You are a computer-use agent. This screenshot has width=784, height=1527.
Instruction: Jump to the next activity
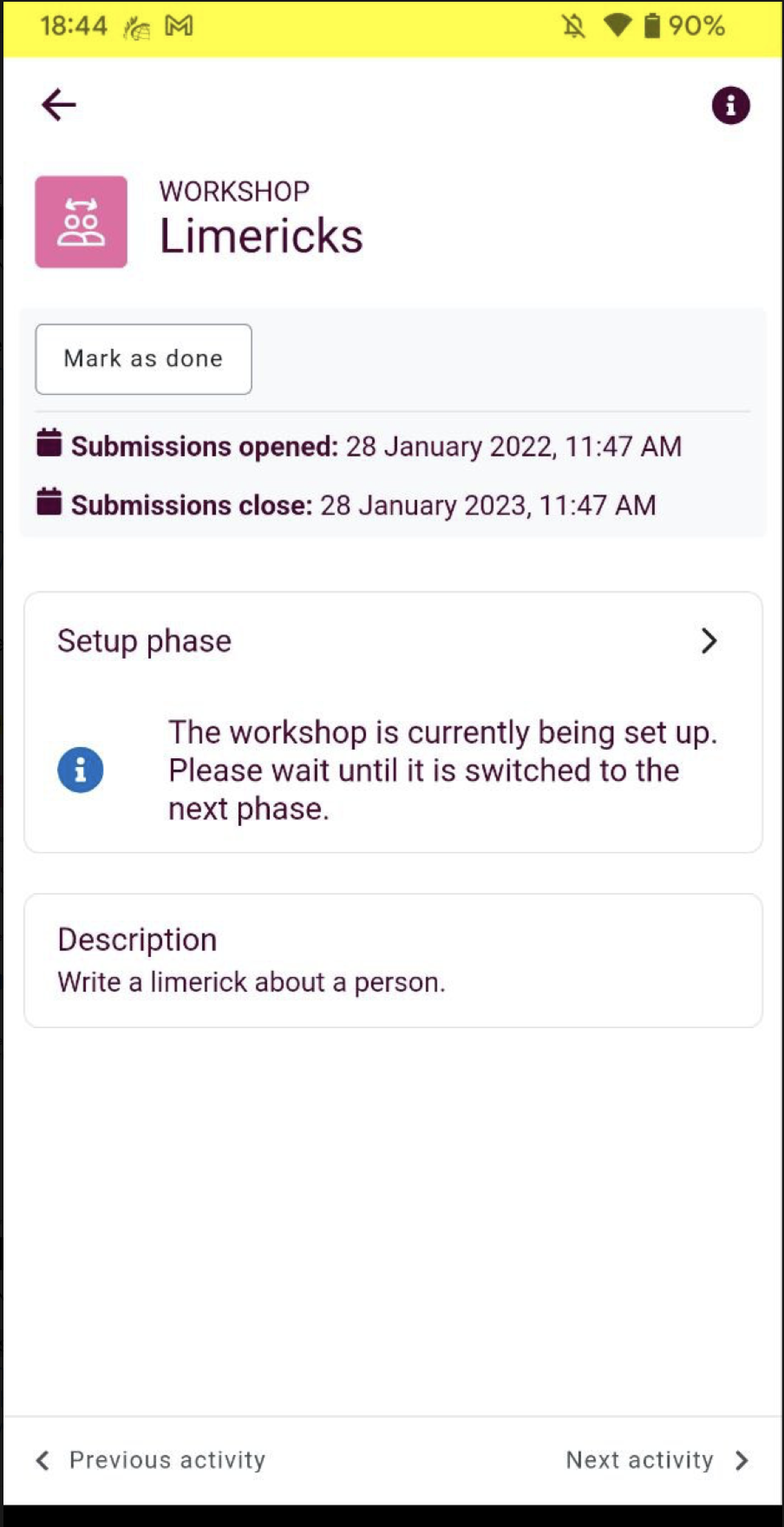(657, 1460)
